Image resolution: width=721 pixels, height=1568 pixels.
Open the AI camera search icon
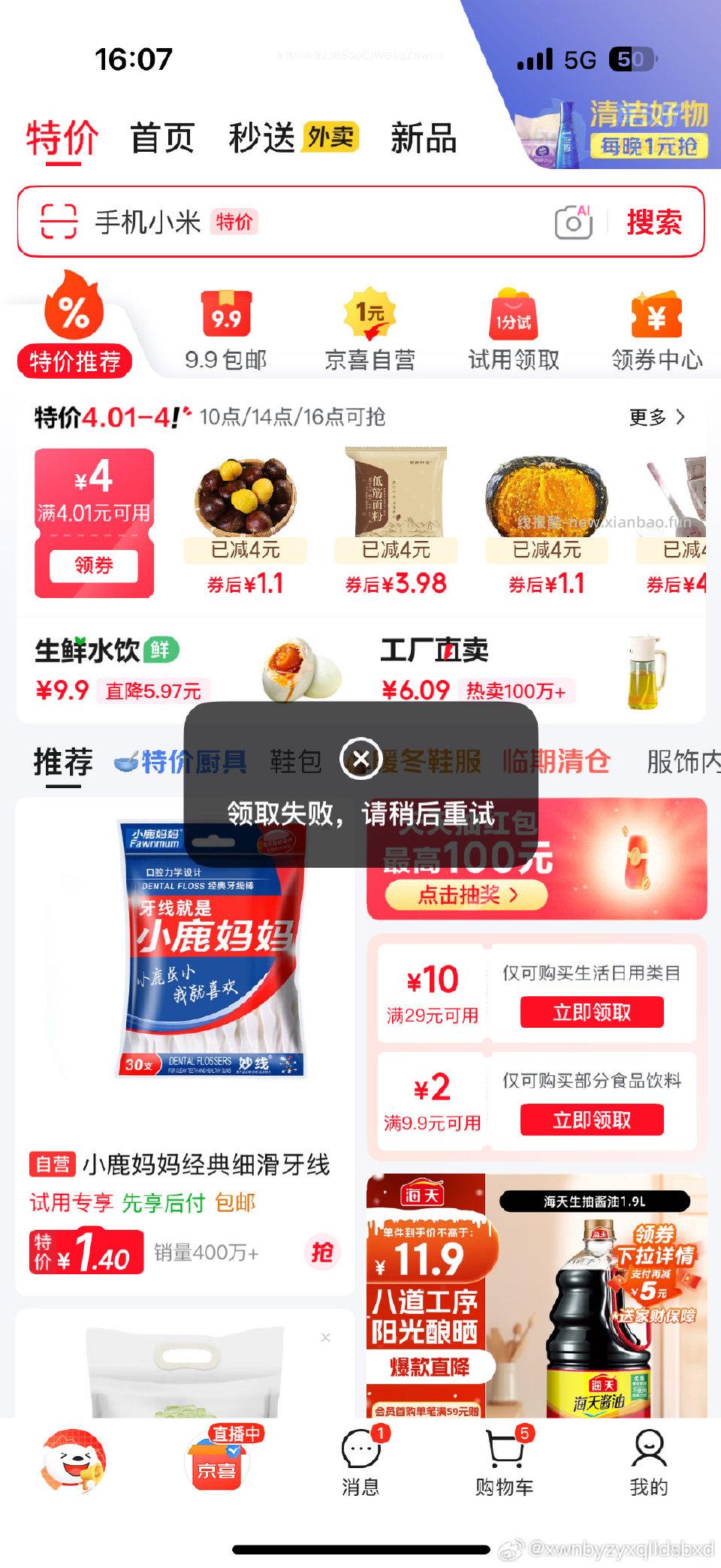pyautogui.click(x=574, y=222)
